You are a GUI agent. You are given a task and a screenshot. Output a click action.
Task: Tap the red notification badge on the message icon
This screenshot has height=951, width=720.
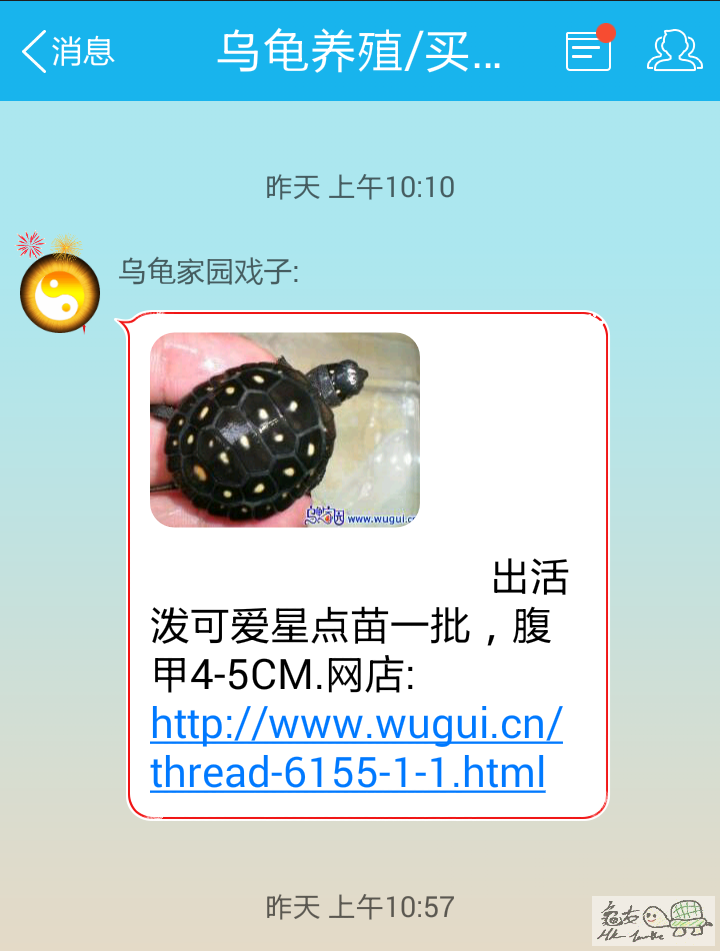604,31
